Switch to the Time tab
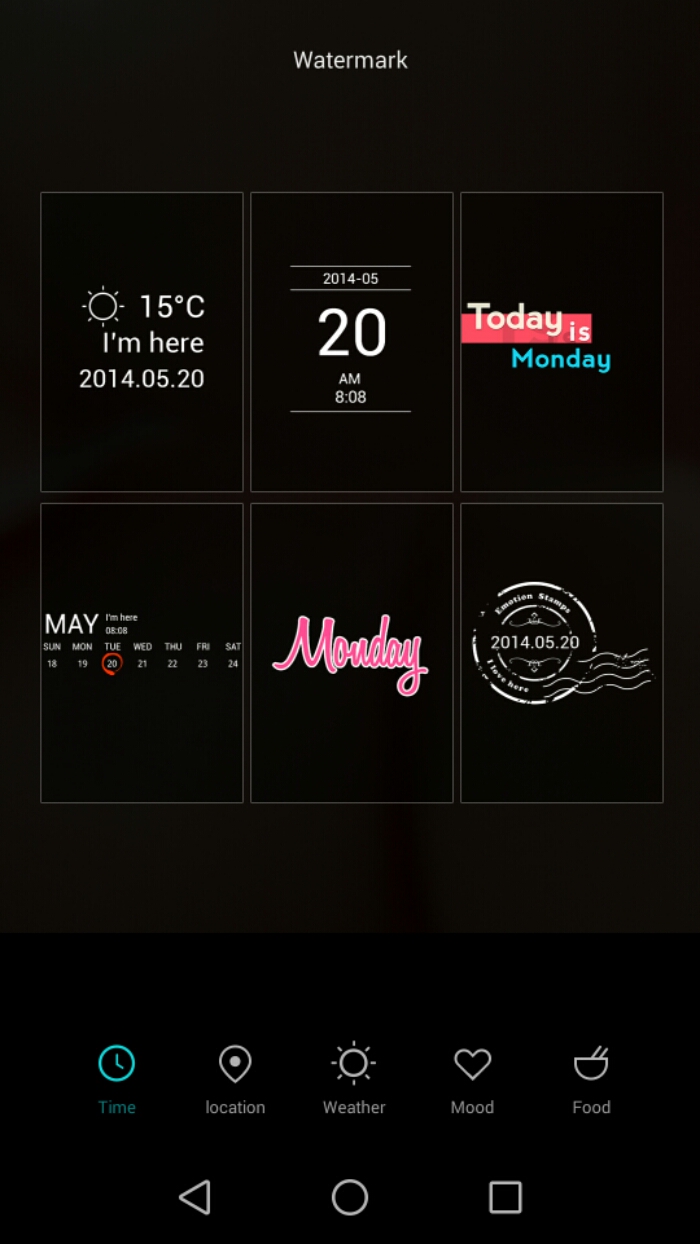 [117, 1078]
